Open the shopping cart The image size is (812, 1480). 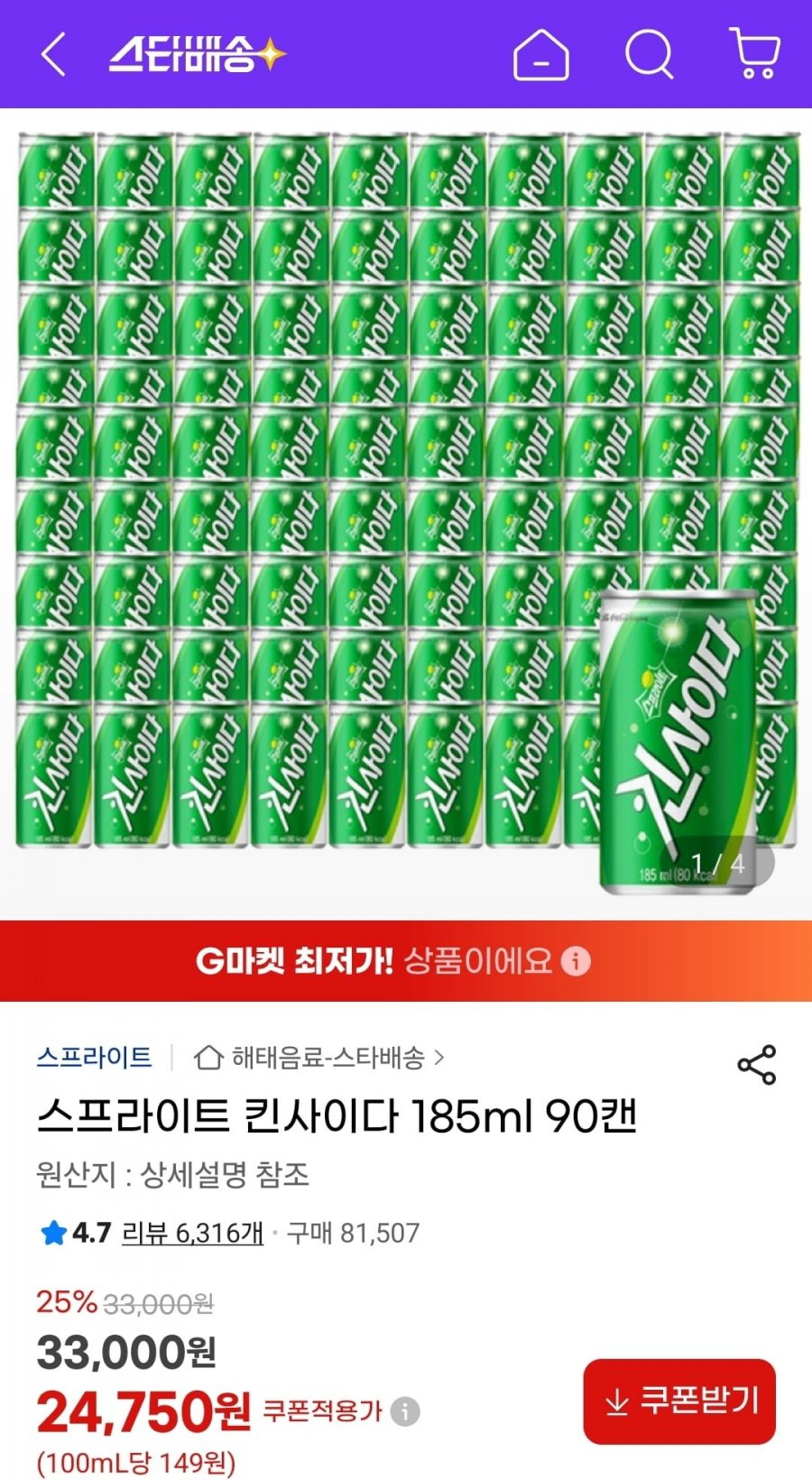point(754,53)
